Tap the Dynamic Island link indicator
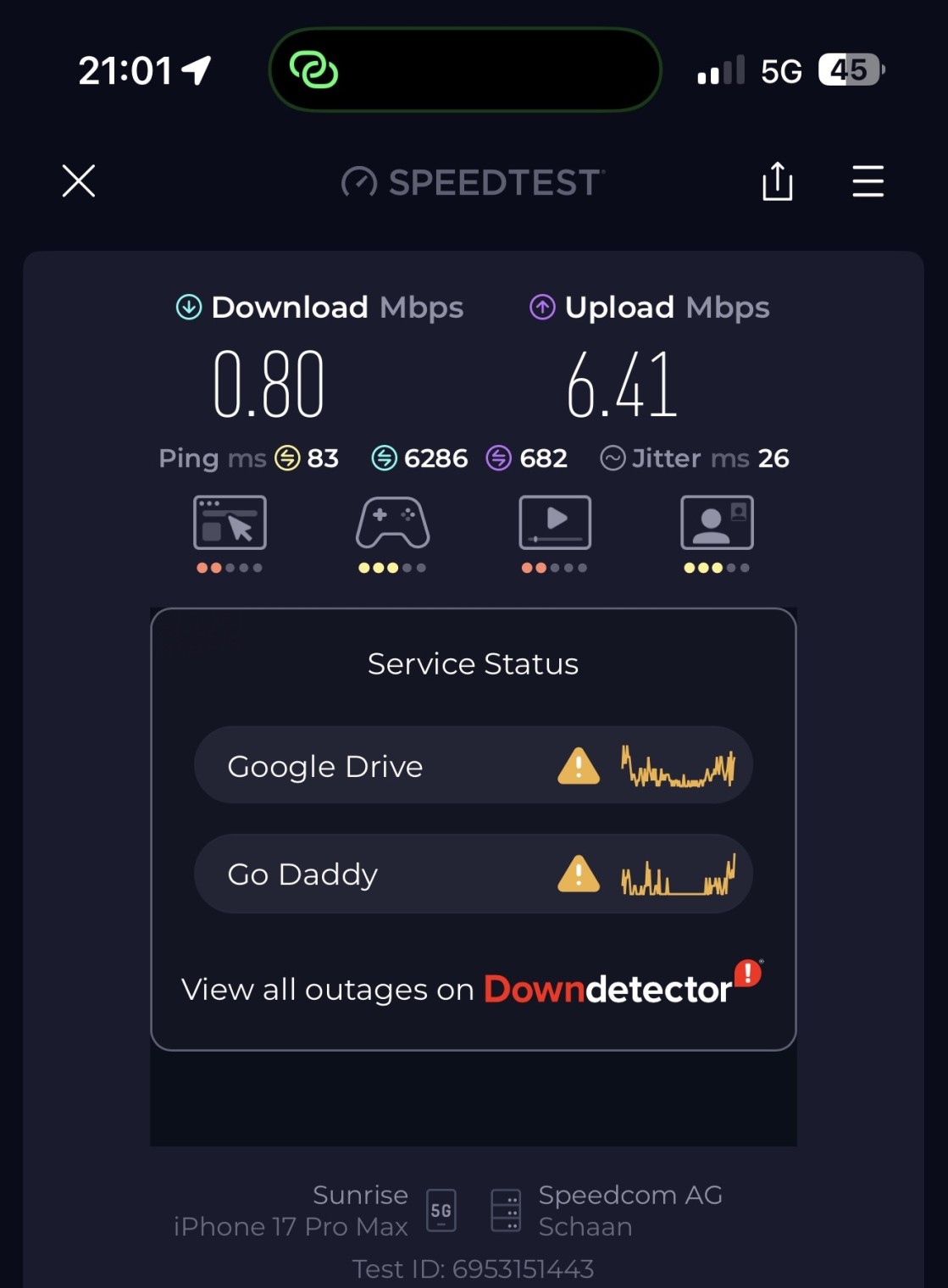The image size is (948, 1288). (314, 69)
